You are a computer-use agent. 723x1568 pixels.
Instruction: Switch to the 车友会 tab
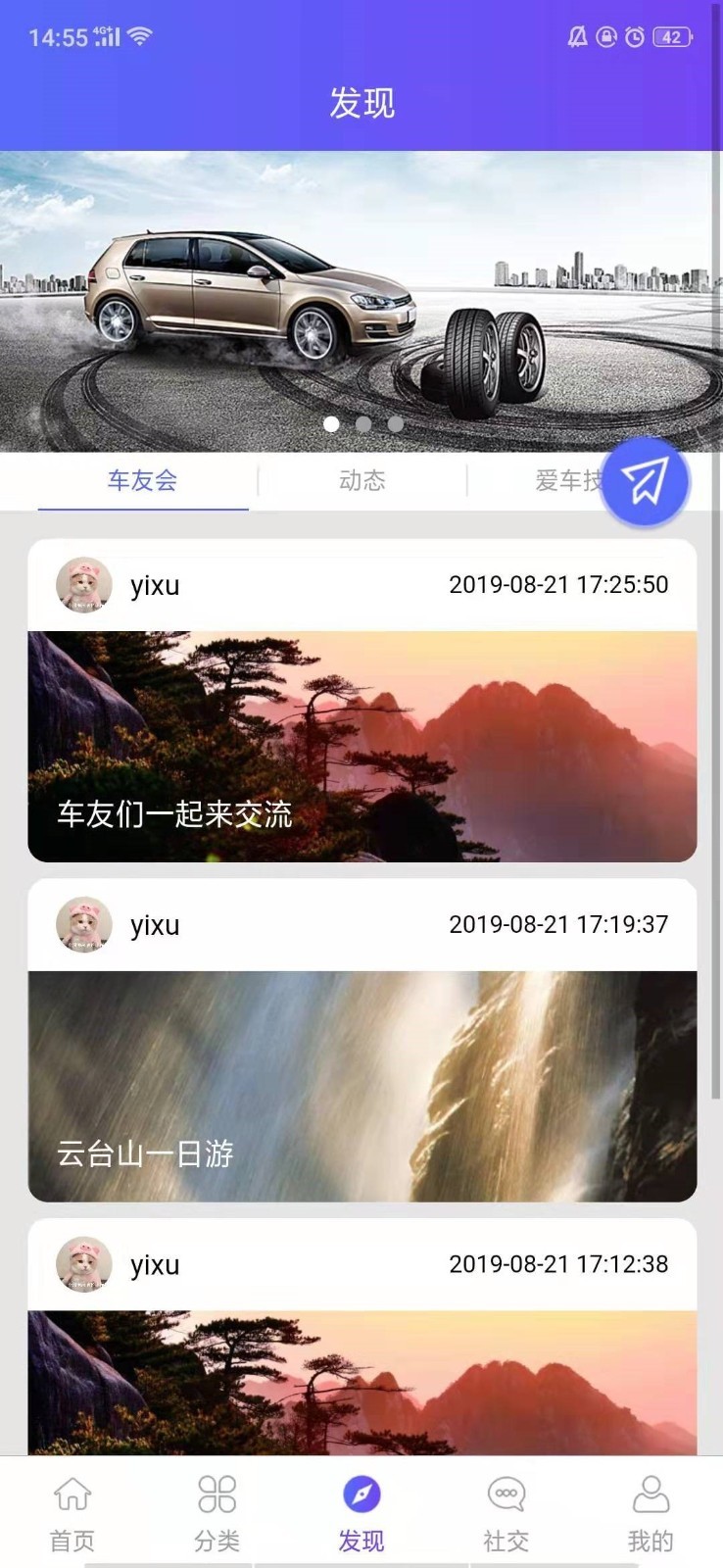pyautogui.click(x=143, y=480)
